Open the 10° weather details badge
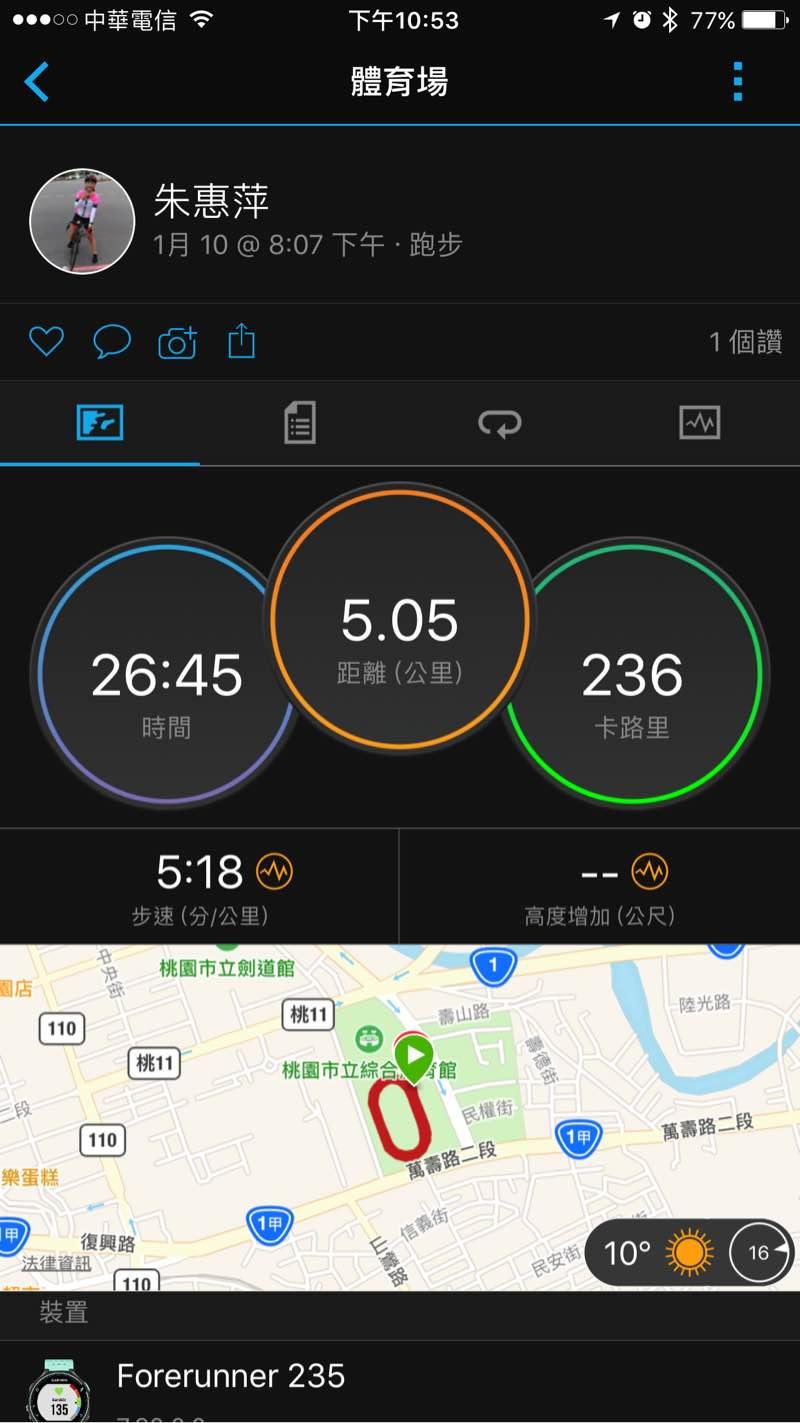The image size is (800, 1423). tap(688, 1252)
